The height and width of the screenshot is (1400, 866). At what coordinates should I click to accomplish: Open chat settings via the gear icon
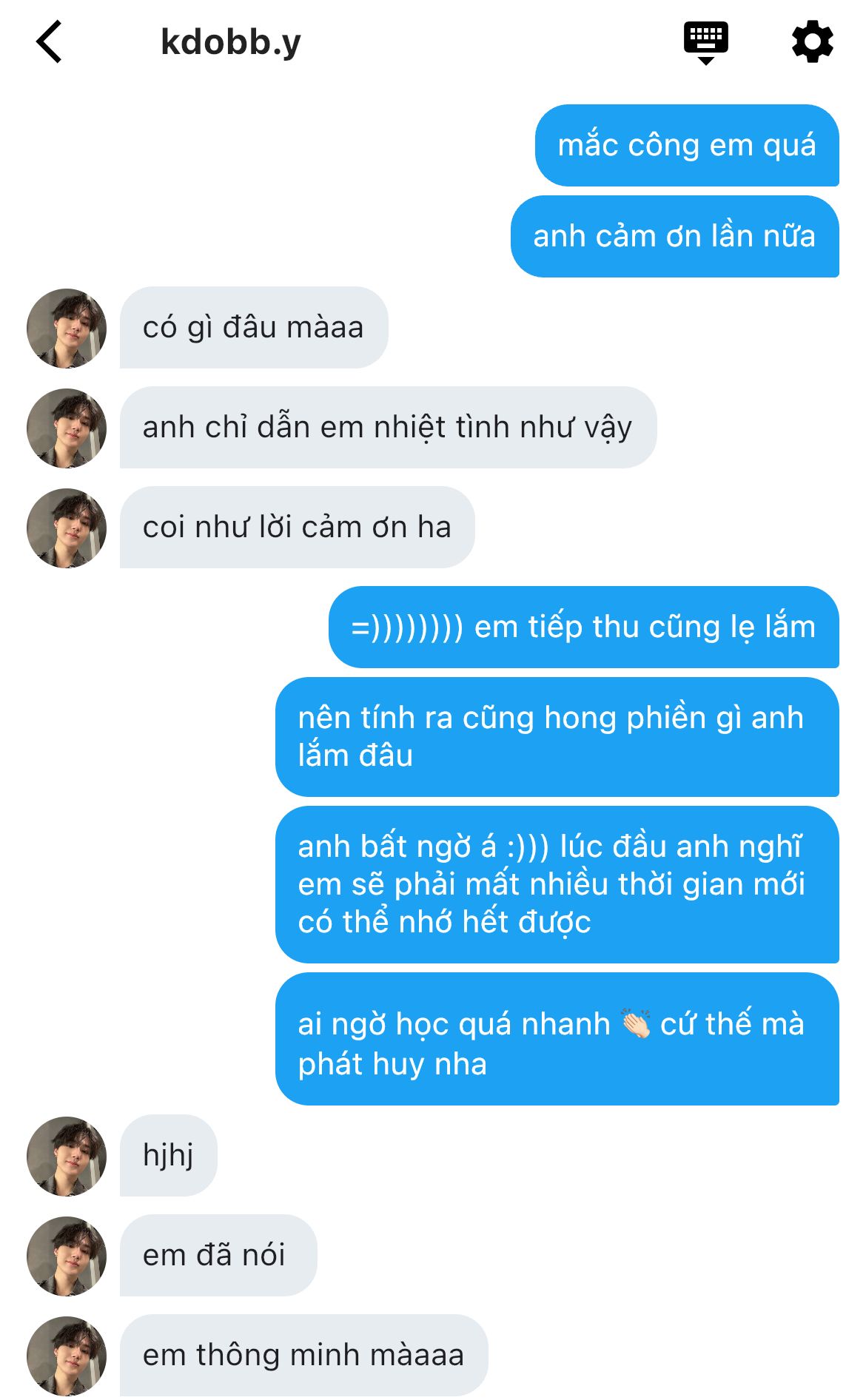point(812,42)
